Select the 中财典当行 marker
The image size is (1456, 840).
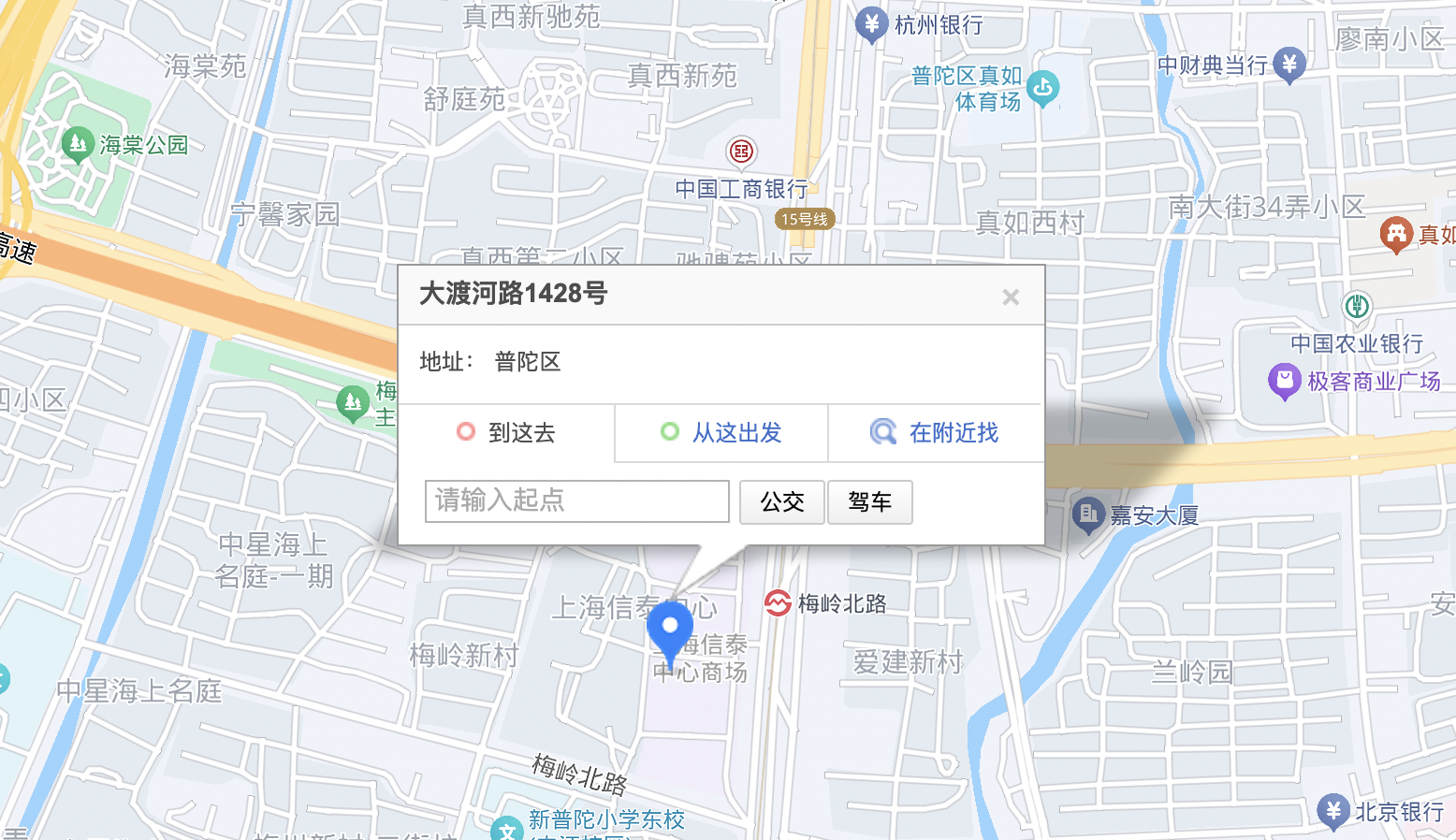click(1289, 65)
